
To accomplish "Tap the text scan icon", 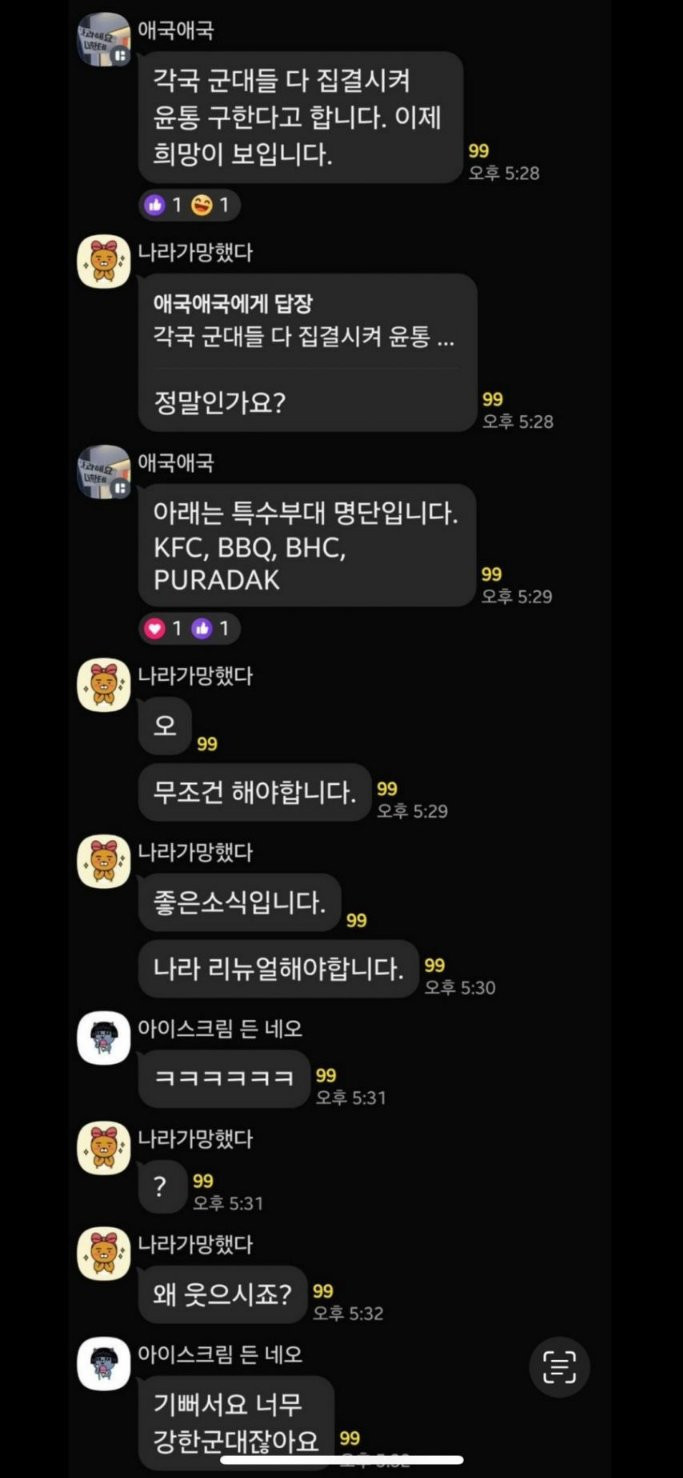I will pyautogui.click(x=559, y=1366).
